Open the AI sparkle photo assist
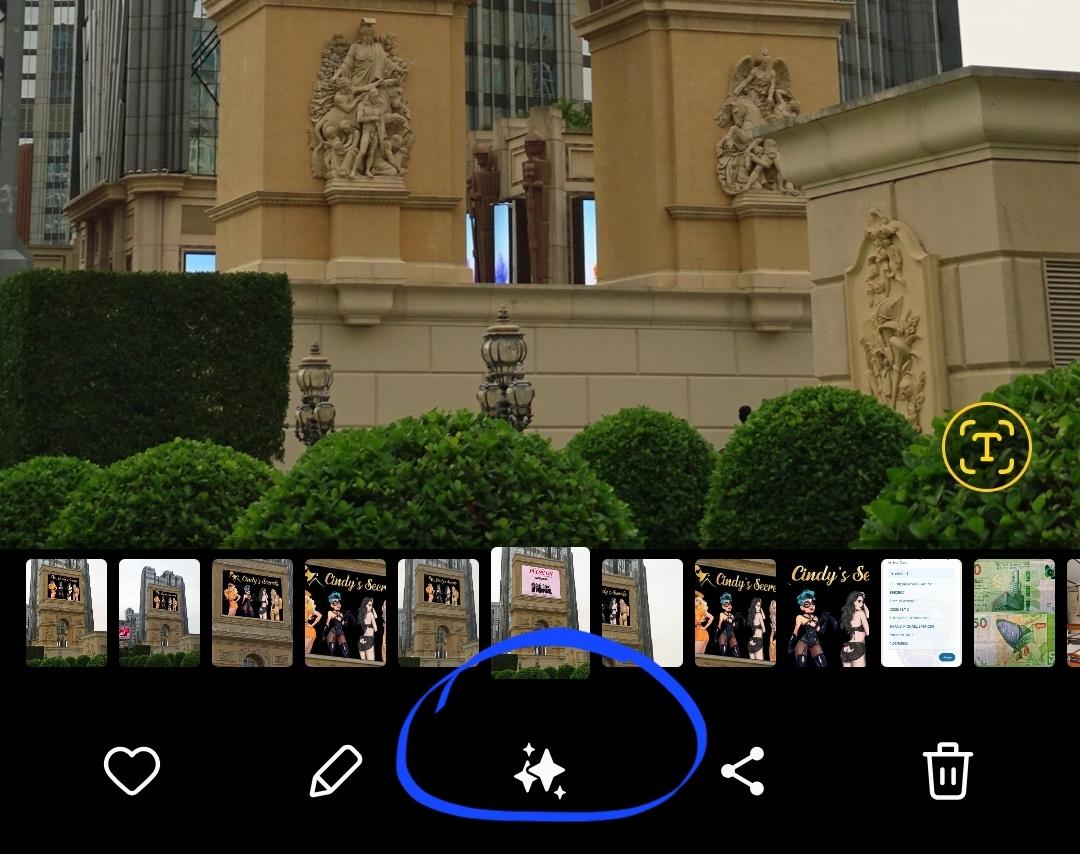1080x854 pixels. tap(540, 772)
